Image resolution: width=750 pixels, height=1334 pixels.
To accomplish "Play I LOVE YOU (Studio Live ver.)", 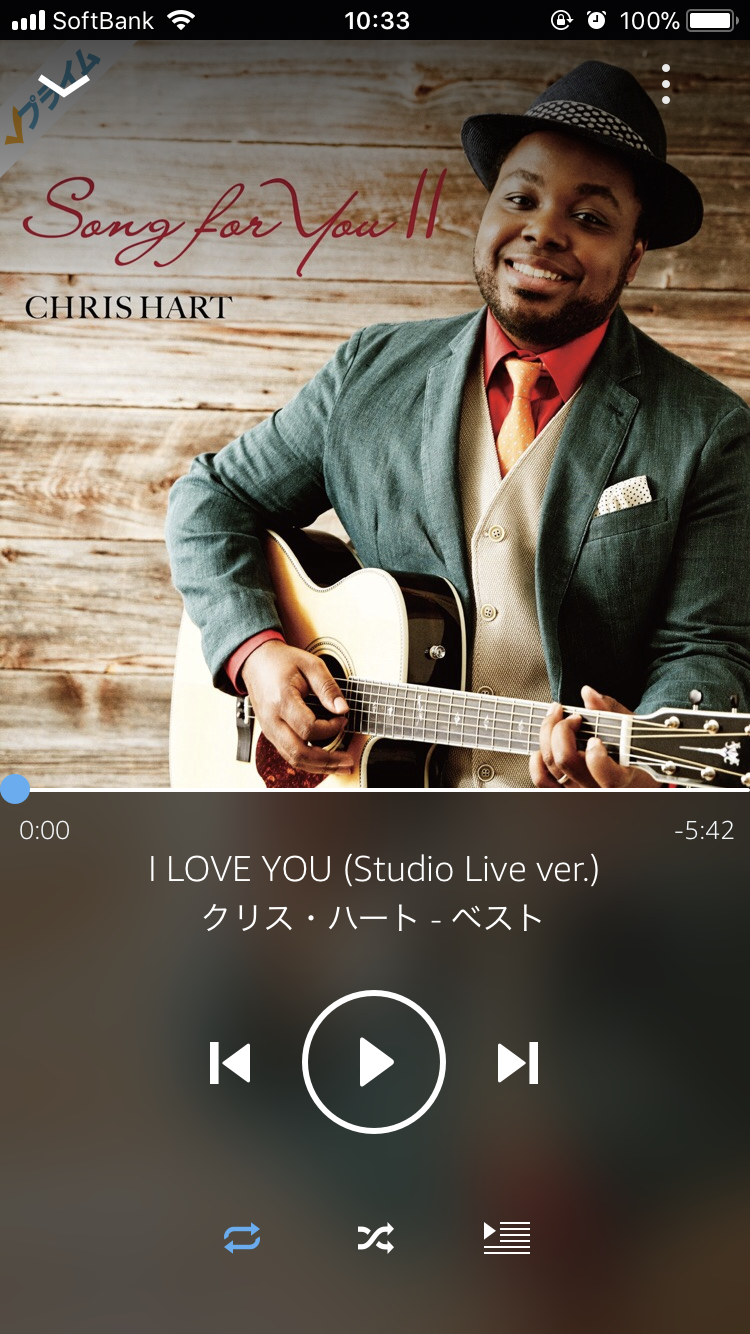I will click(374, 1062).
